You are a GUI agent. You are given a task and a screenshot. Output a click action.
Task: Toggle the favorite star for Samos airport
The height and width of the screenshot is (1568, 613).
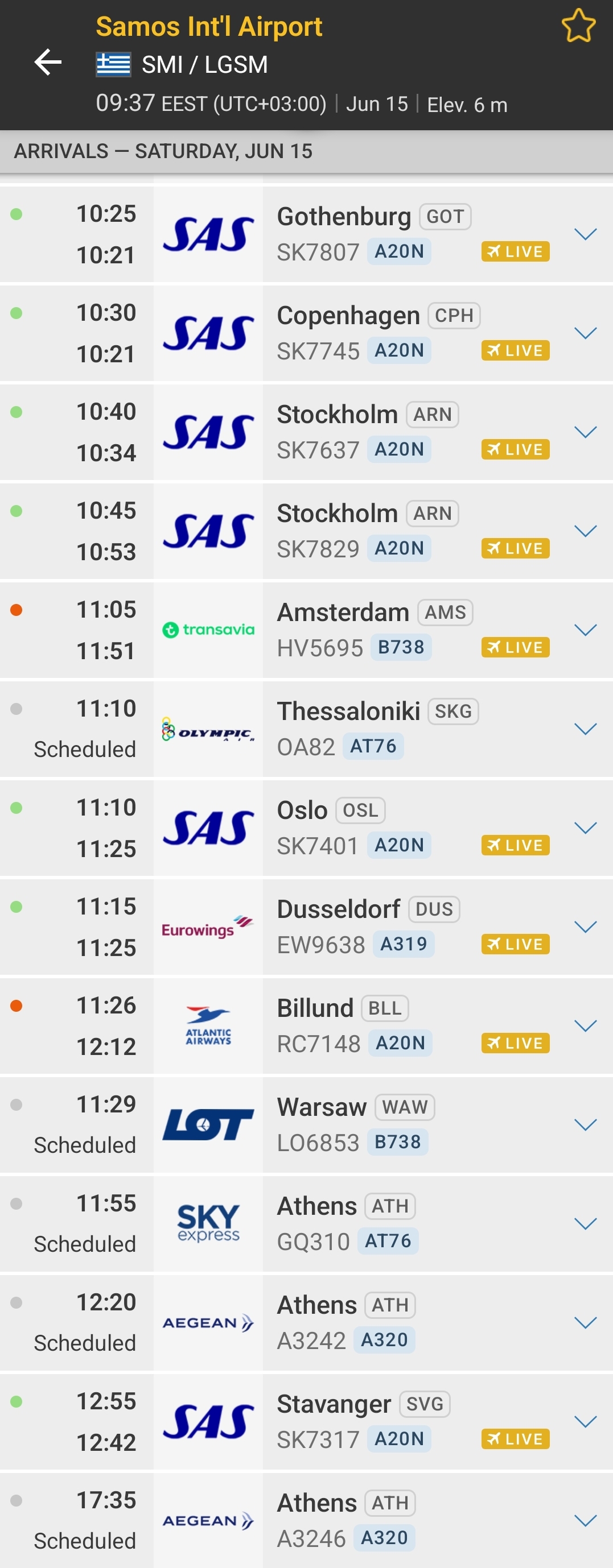pos(579,26)
